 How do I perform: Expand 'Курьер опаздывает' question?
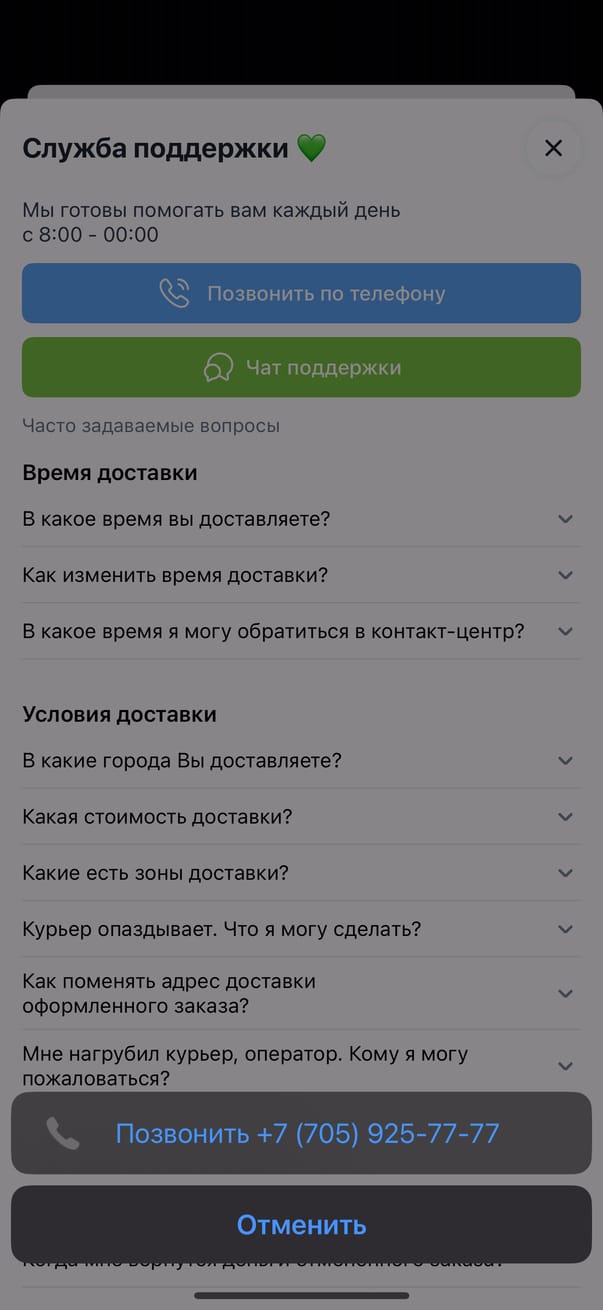click(300, 929)
